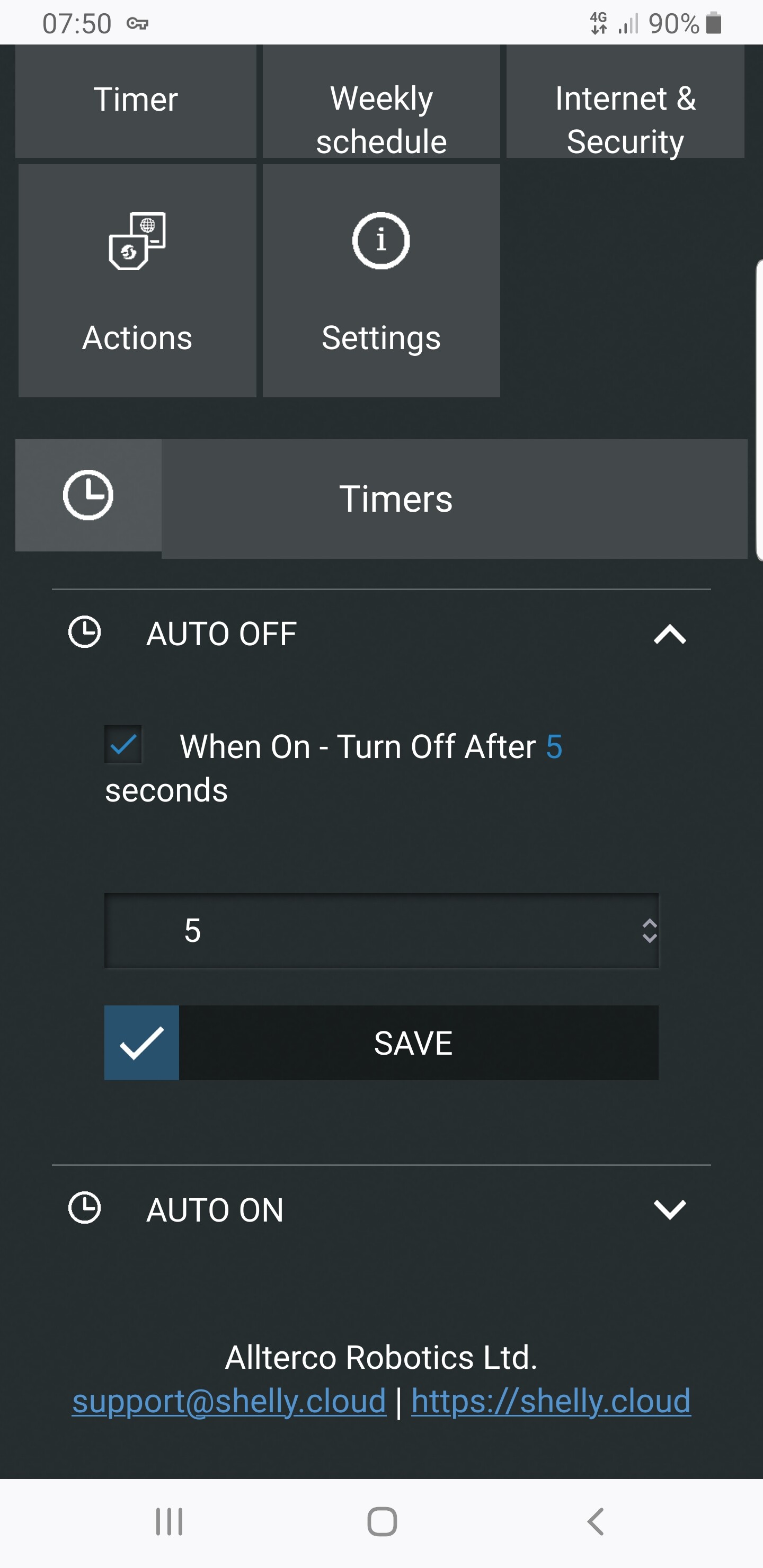The height and width of the screenshot is (1568, 763).
Task: Tap the seconds field stepper arrows
Action: pyautogui.click(x=649, y=931)
